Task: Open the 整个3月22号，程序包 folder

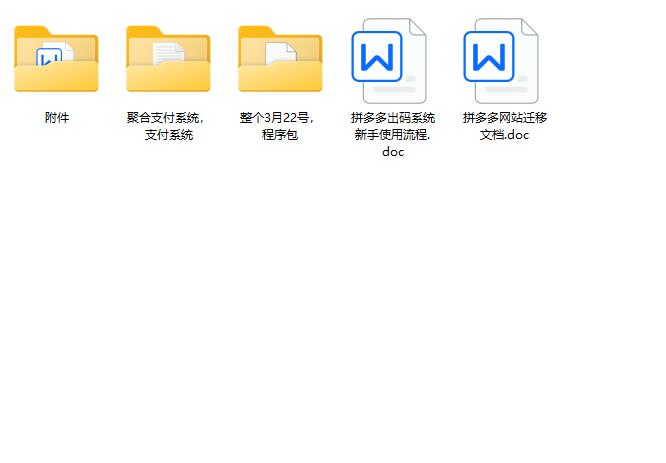Action: (x=280, y=60)
